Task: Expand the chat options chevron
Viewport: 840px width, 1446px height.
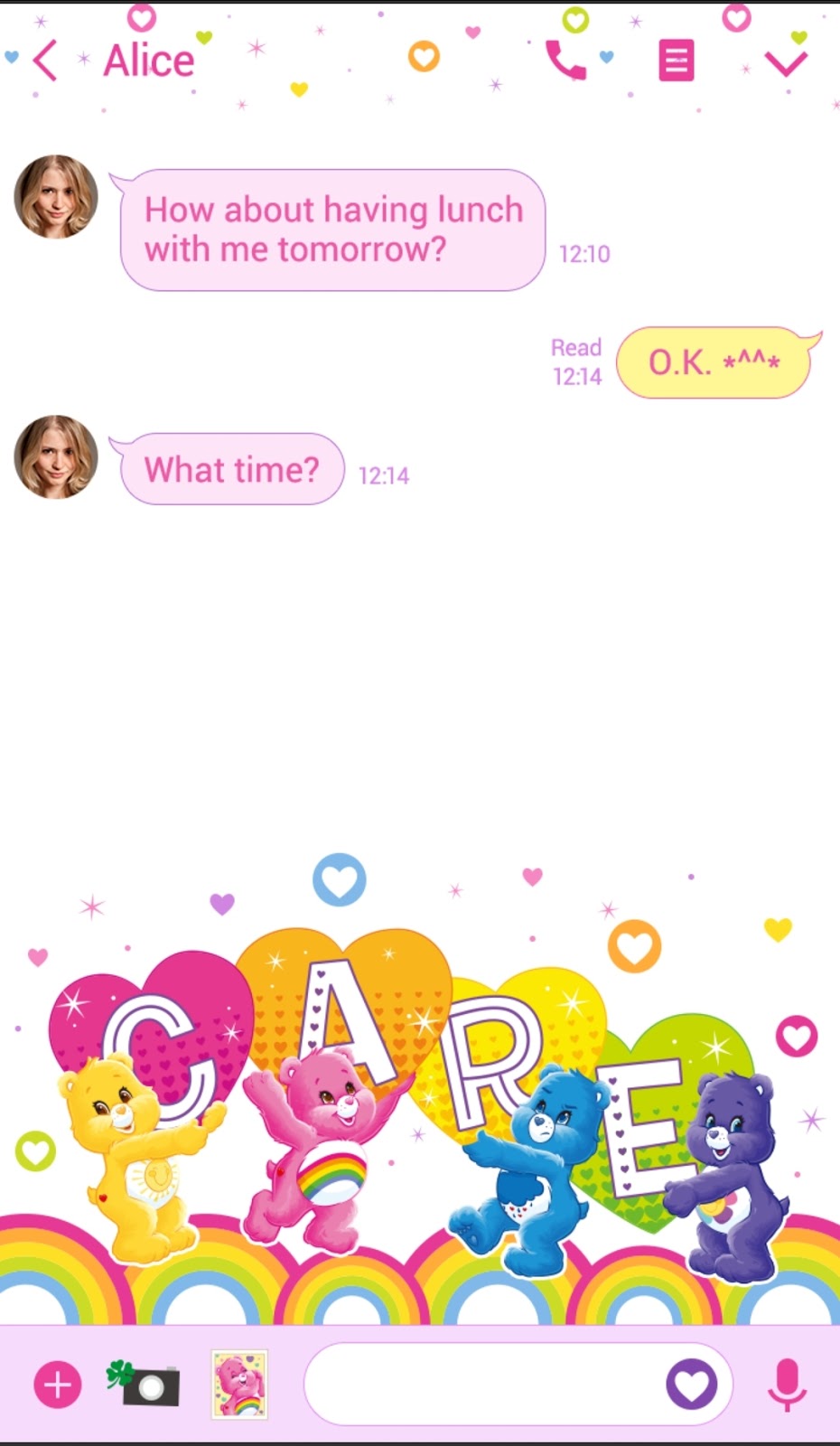Action: (x=786, y=63)
